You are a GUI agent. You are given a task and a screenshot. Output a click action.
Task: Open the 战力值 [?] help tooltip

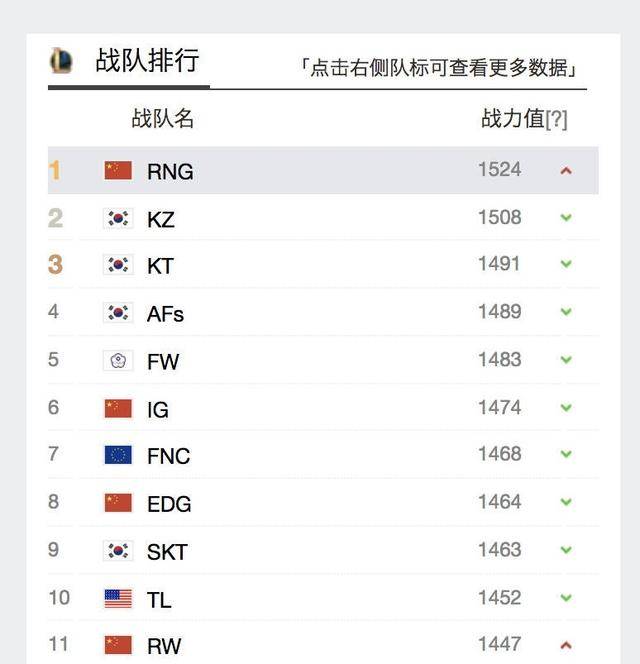(x=557, y=119)
